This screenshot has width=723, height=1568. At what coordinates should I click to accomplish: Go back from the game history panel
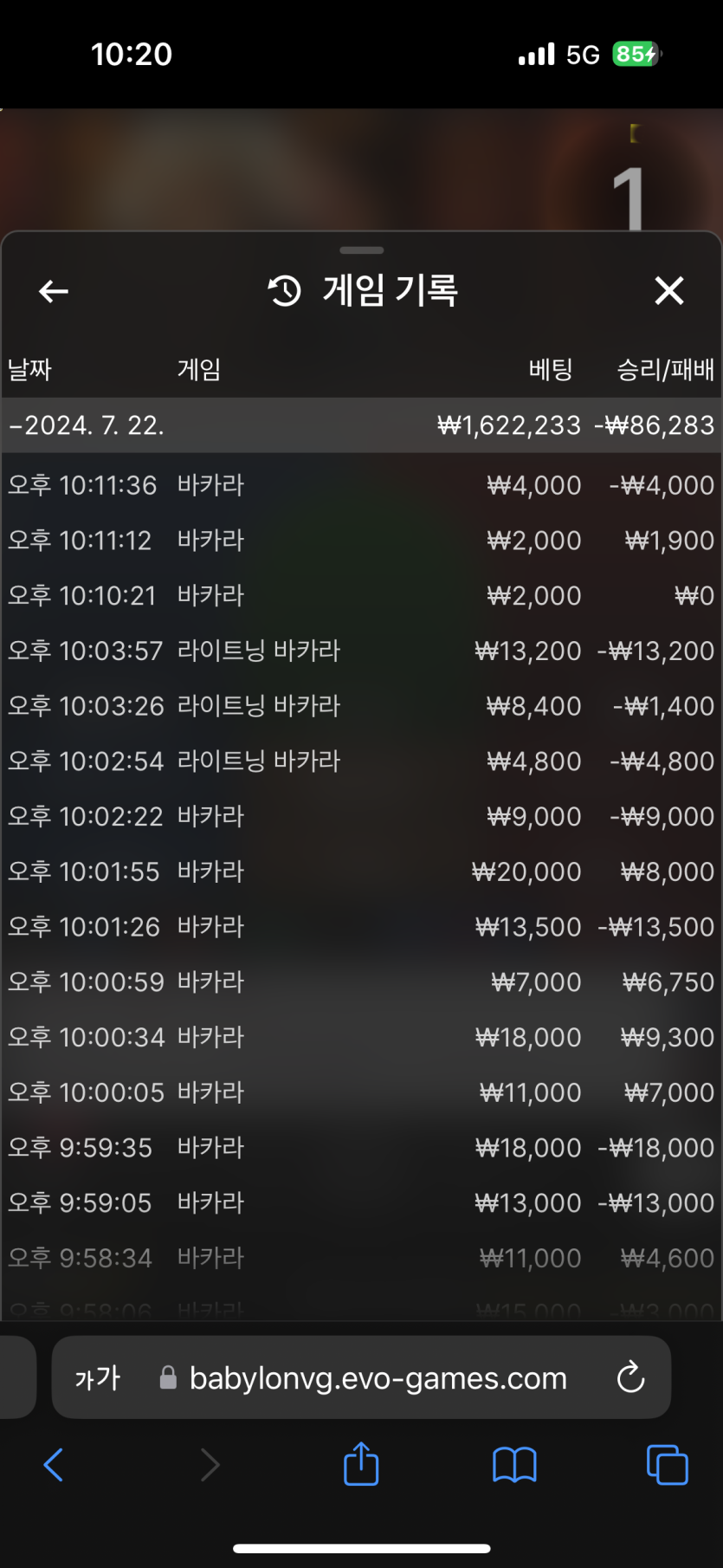click(54, 291)
